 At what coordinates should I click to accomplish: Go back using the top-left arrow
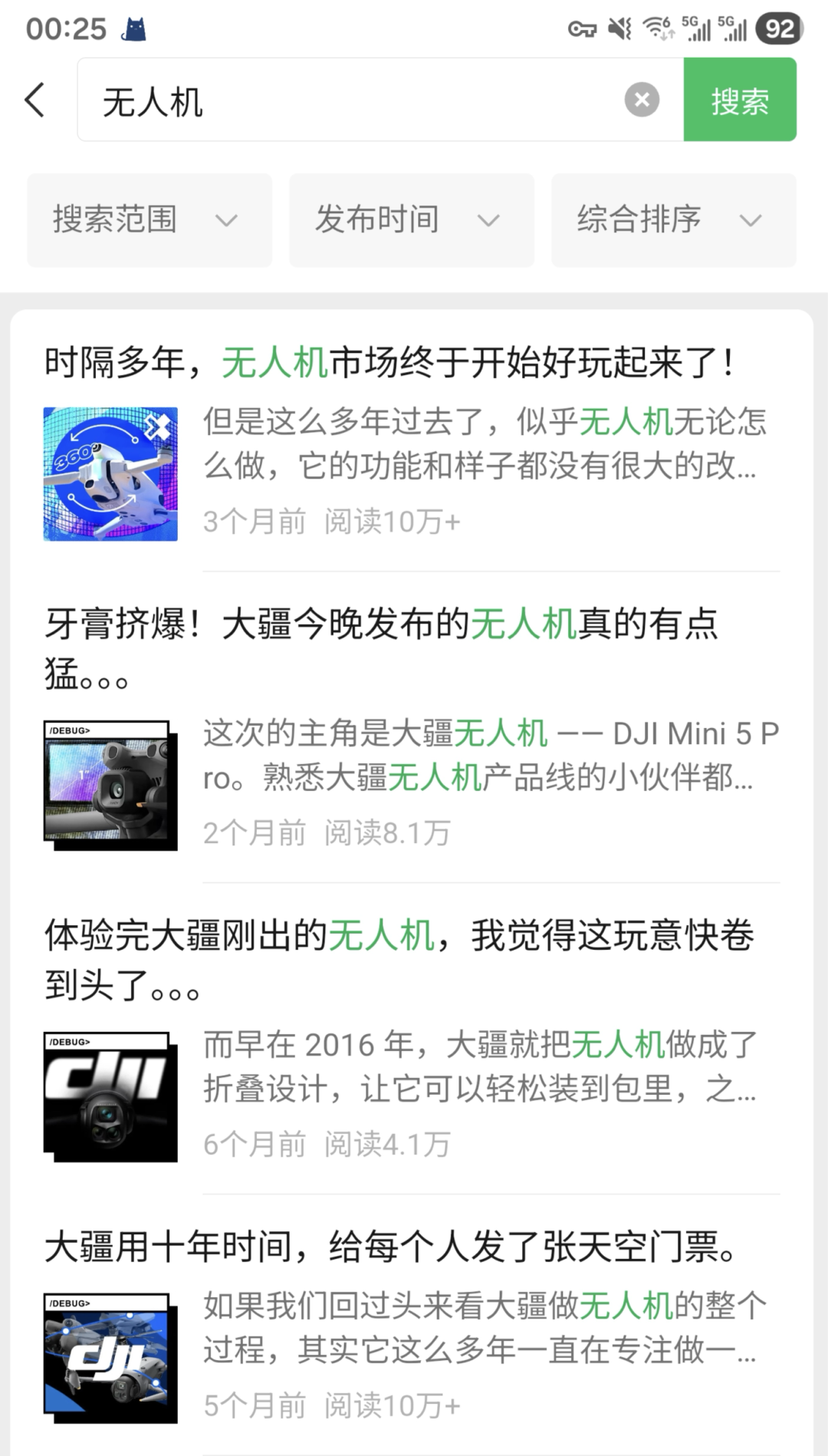click(x=35, y=100)
